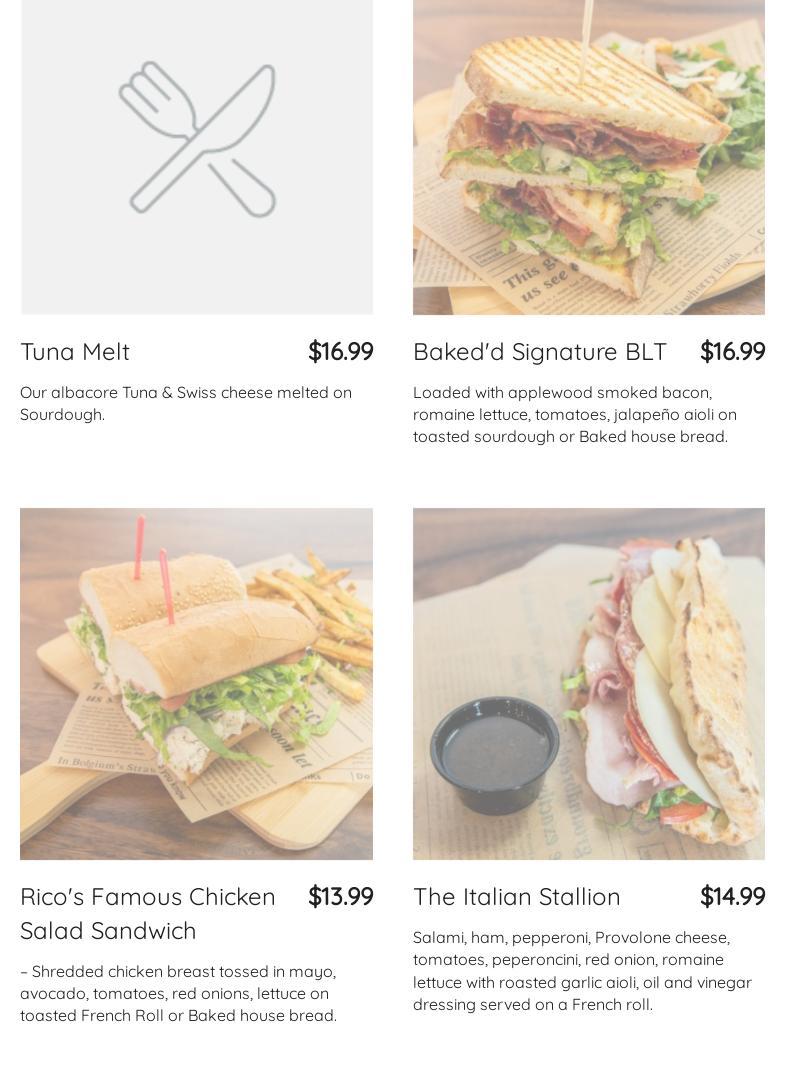Image resolution: width=785 pixels, height=1084 pixels.
Task: Open the Tuna Melt menu item
Action: point(75,352)
